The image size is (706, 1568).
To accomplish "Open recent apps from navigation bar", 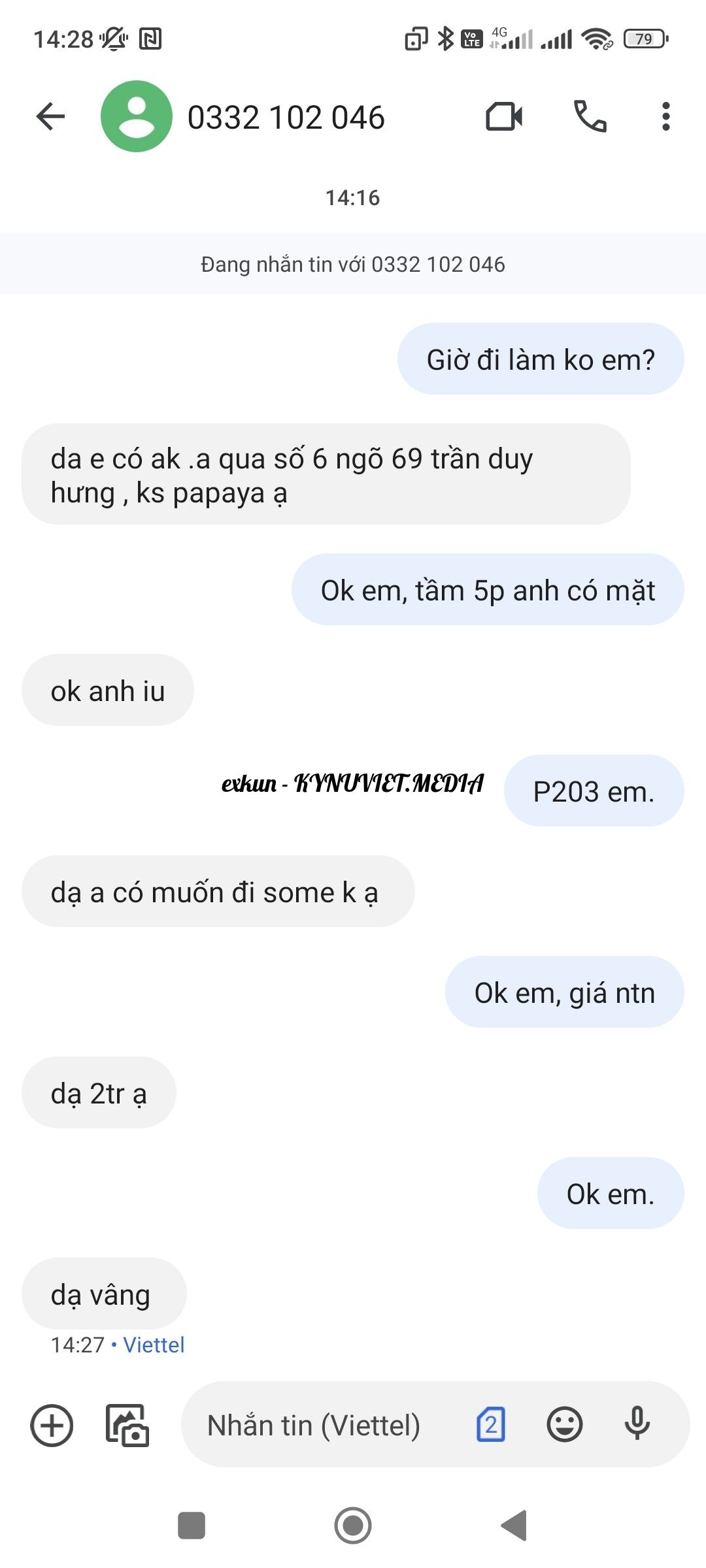I will (192, 1526).
